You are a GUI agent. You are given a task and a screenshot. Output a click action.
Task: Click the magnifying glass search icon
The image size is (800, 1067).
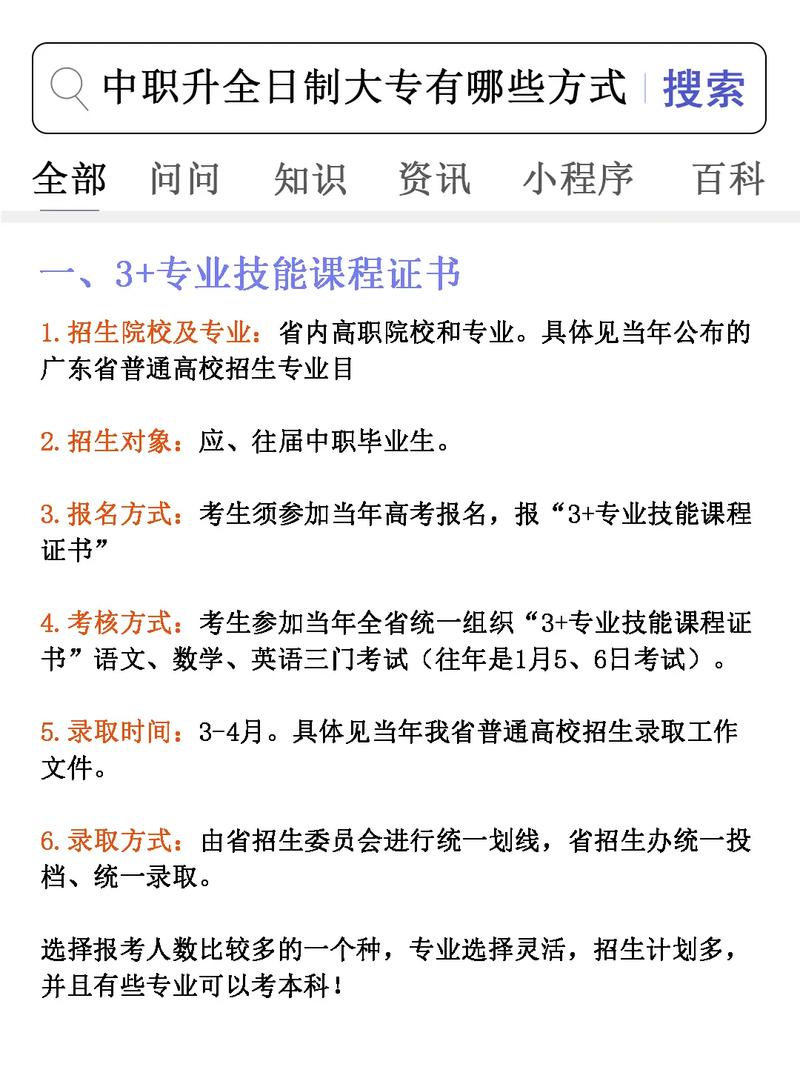click(69, 88)
